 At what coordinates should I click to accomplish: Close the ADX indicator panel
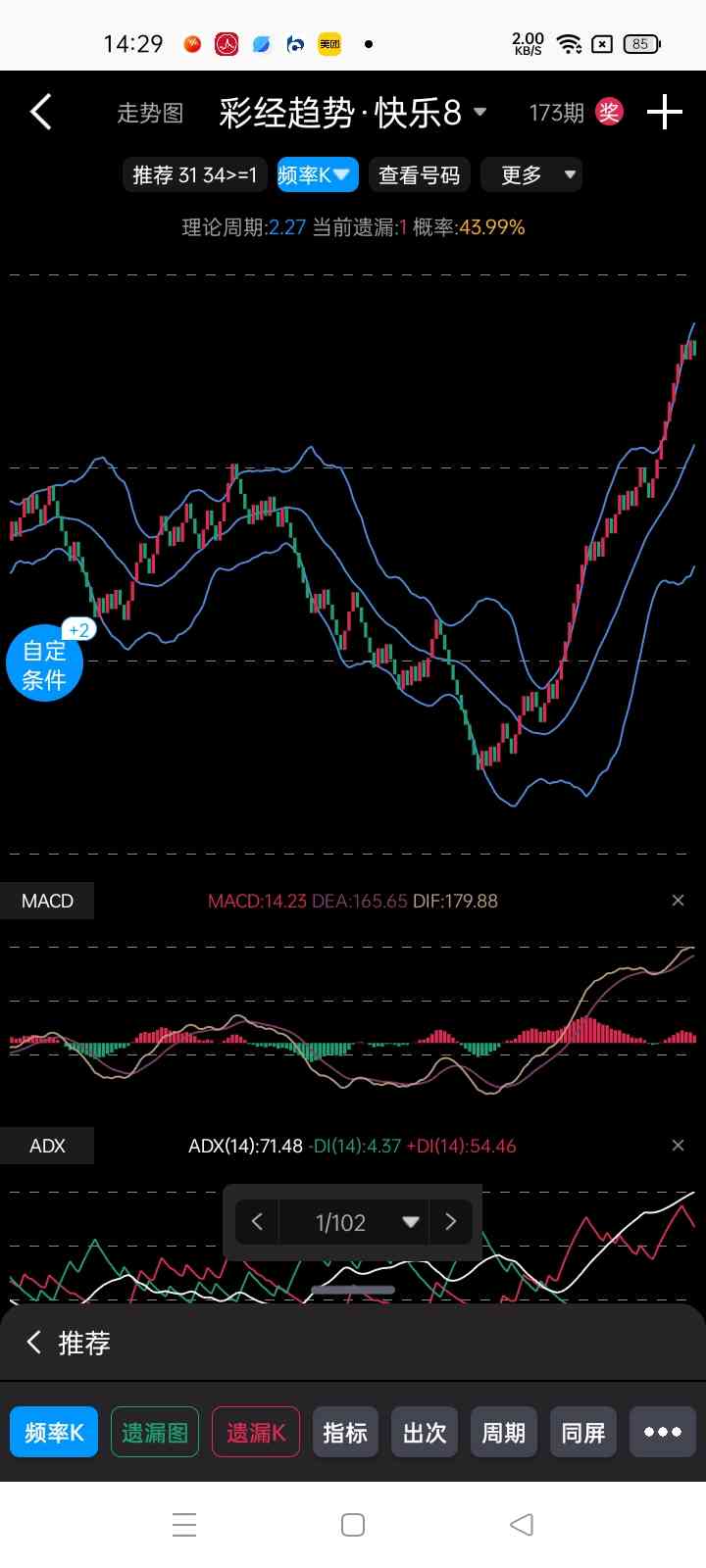678,1145
